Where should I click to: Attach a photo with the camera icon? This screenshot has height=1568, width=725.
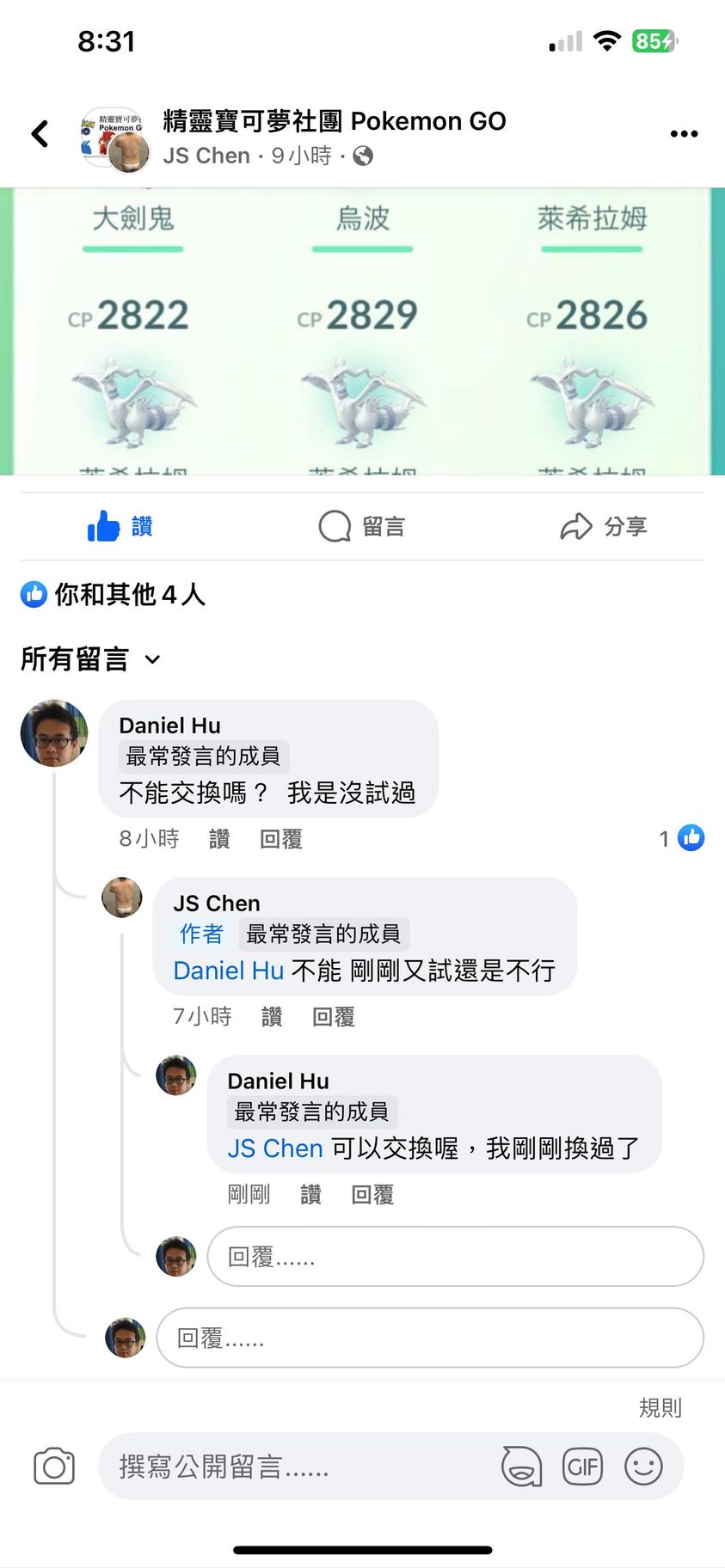point(54,1467)
